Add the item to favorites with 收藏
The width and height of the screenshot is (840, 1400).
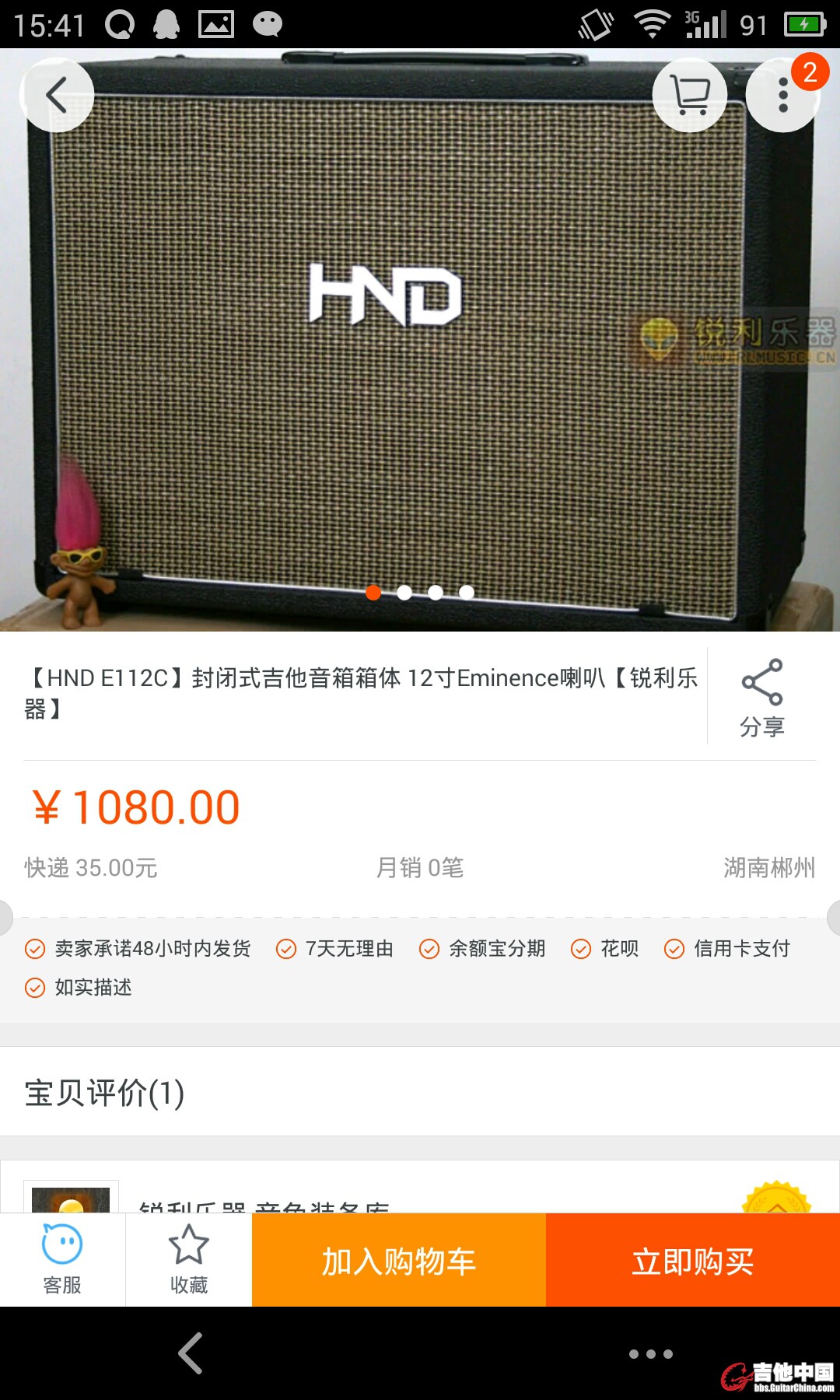pos(189,1260)
